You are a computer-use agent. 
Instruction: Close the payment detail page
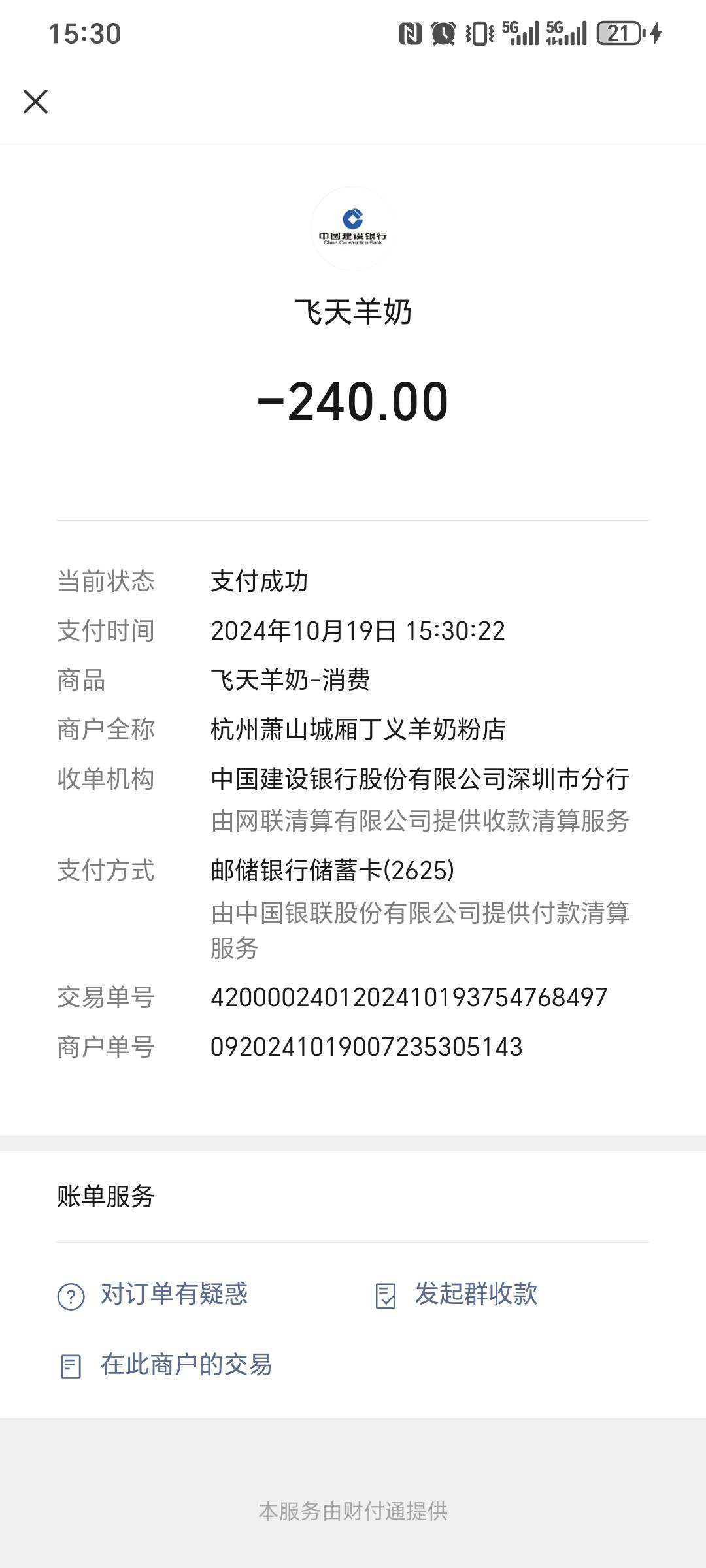[35, 102]
